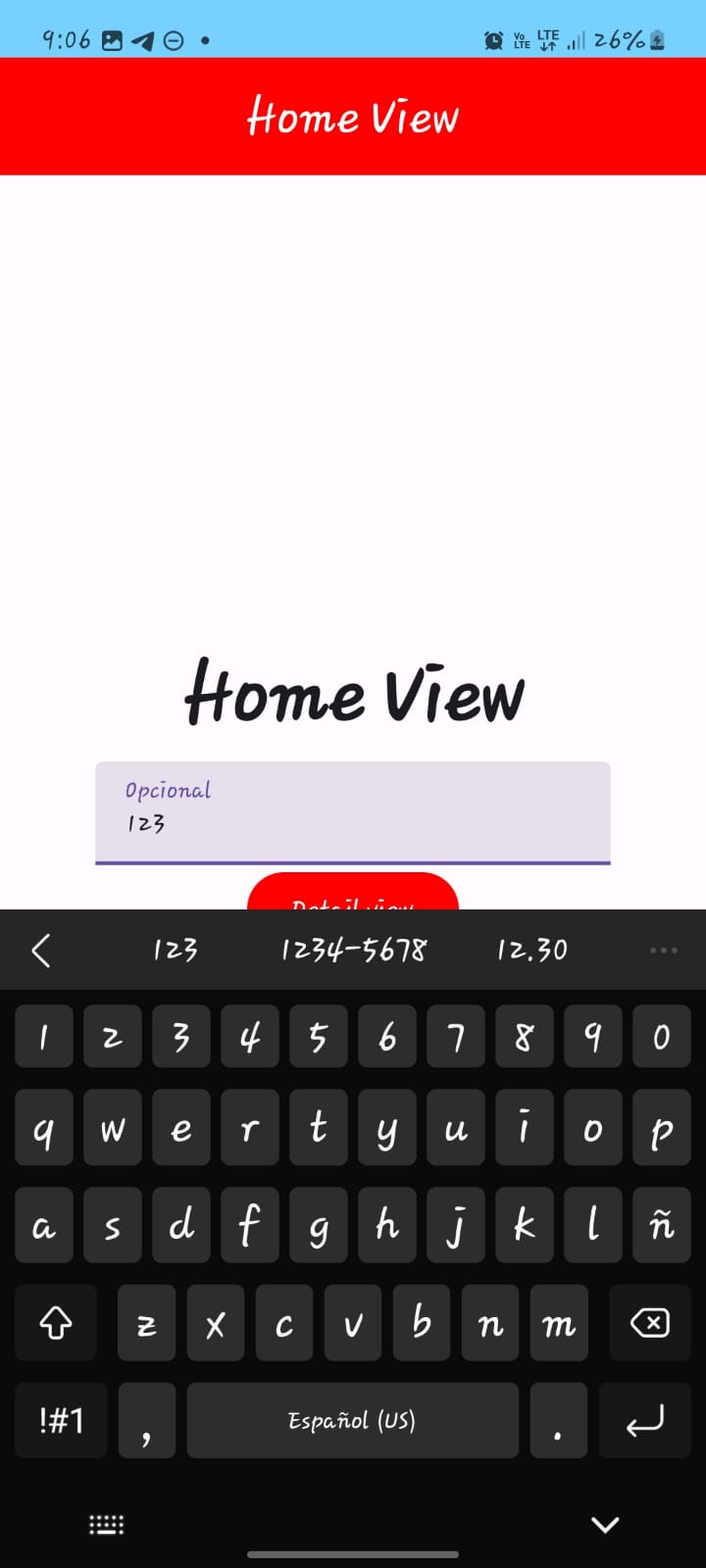The width and height of the screenshot is (706, 1568).
Task: Tap the three-dot overflow on the suggestion bar
Action: [663, 950]
